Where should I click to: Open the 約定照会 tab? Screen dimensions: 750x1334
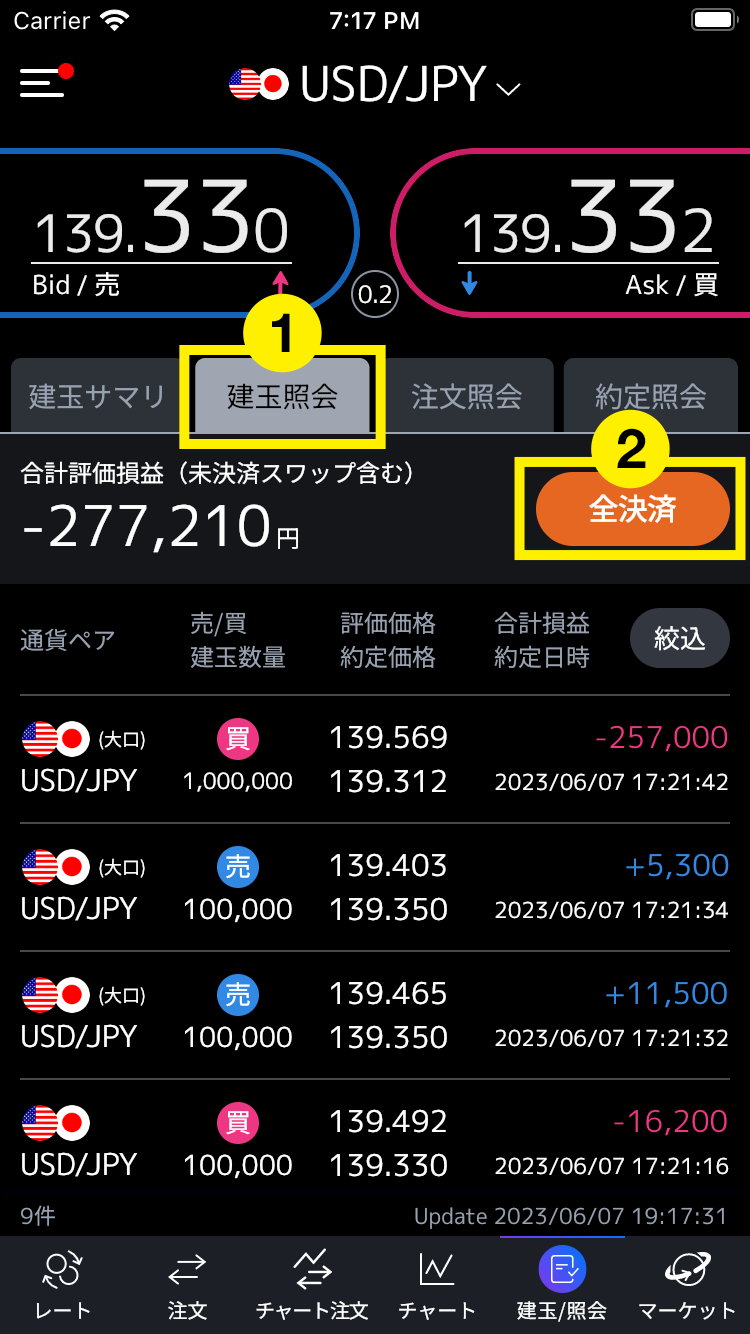650,396
